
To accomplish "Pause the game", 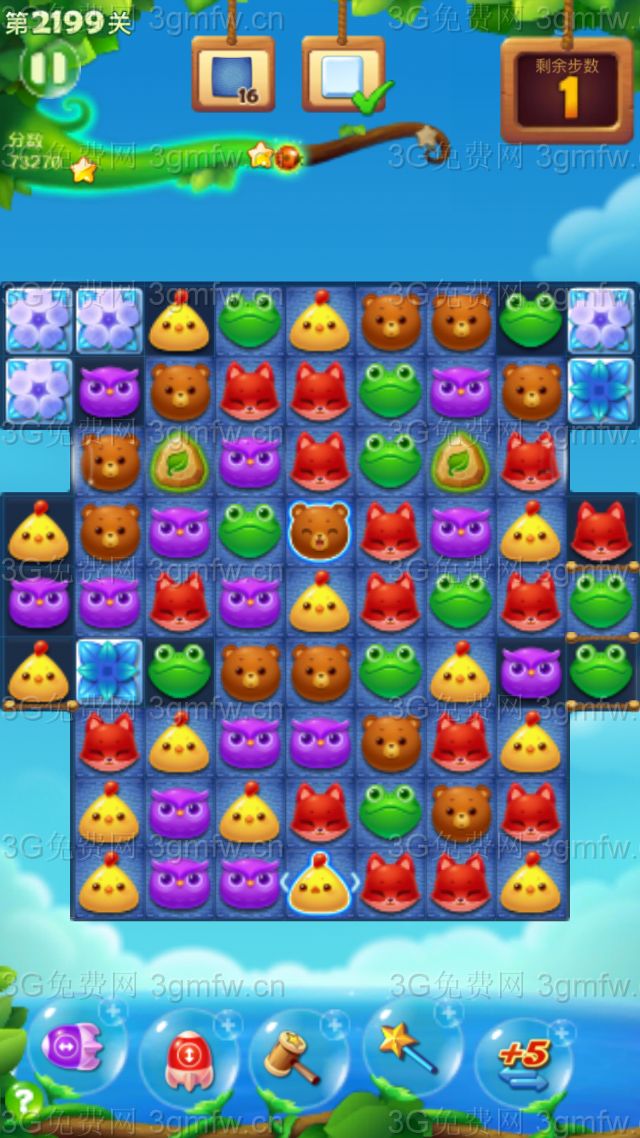I will coord(49,67).
